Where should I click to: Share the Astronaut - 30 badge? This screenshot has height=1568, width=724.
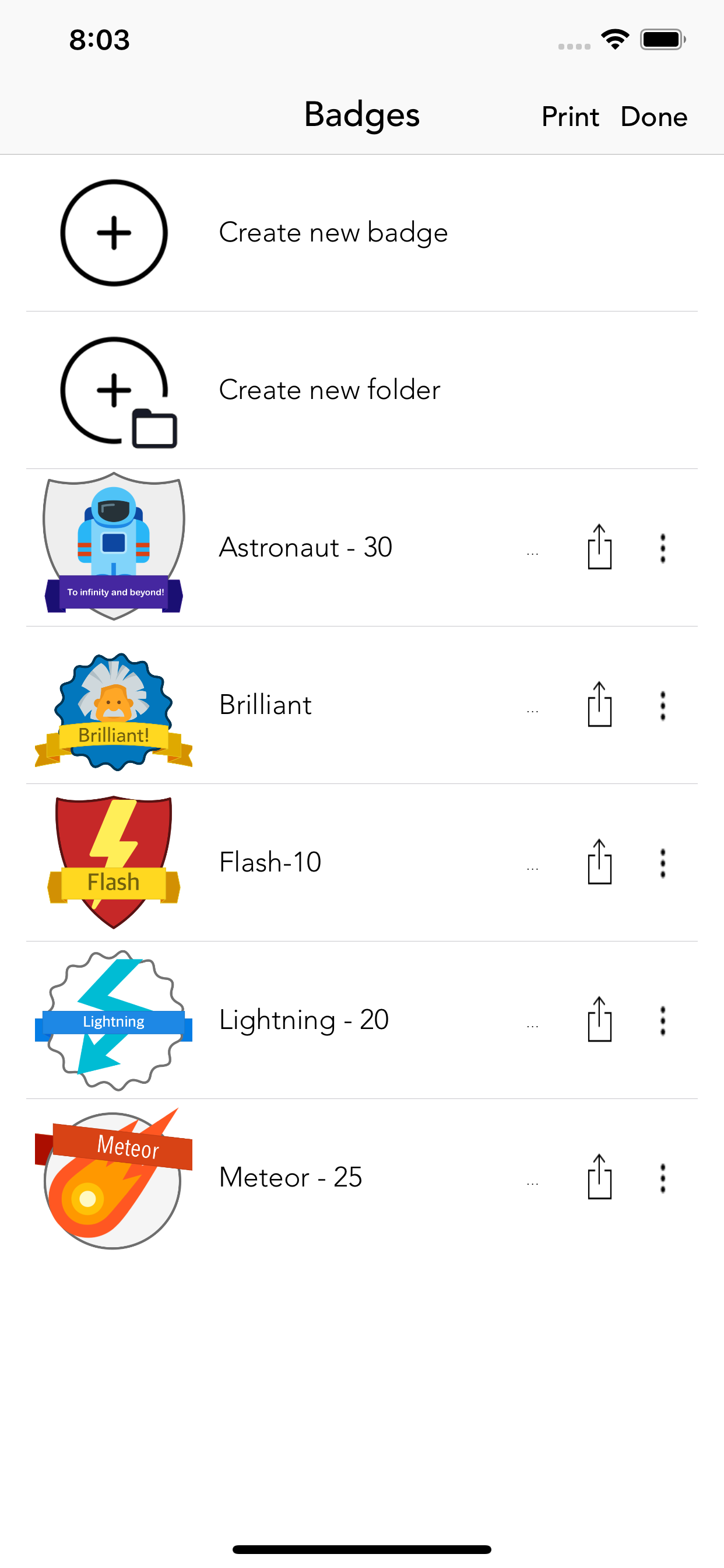pyautogui.click(x=599, y=547)
